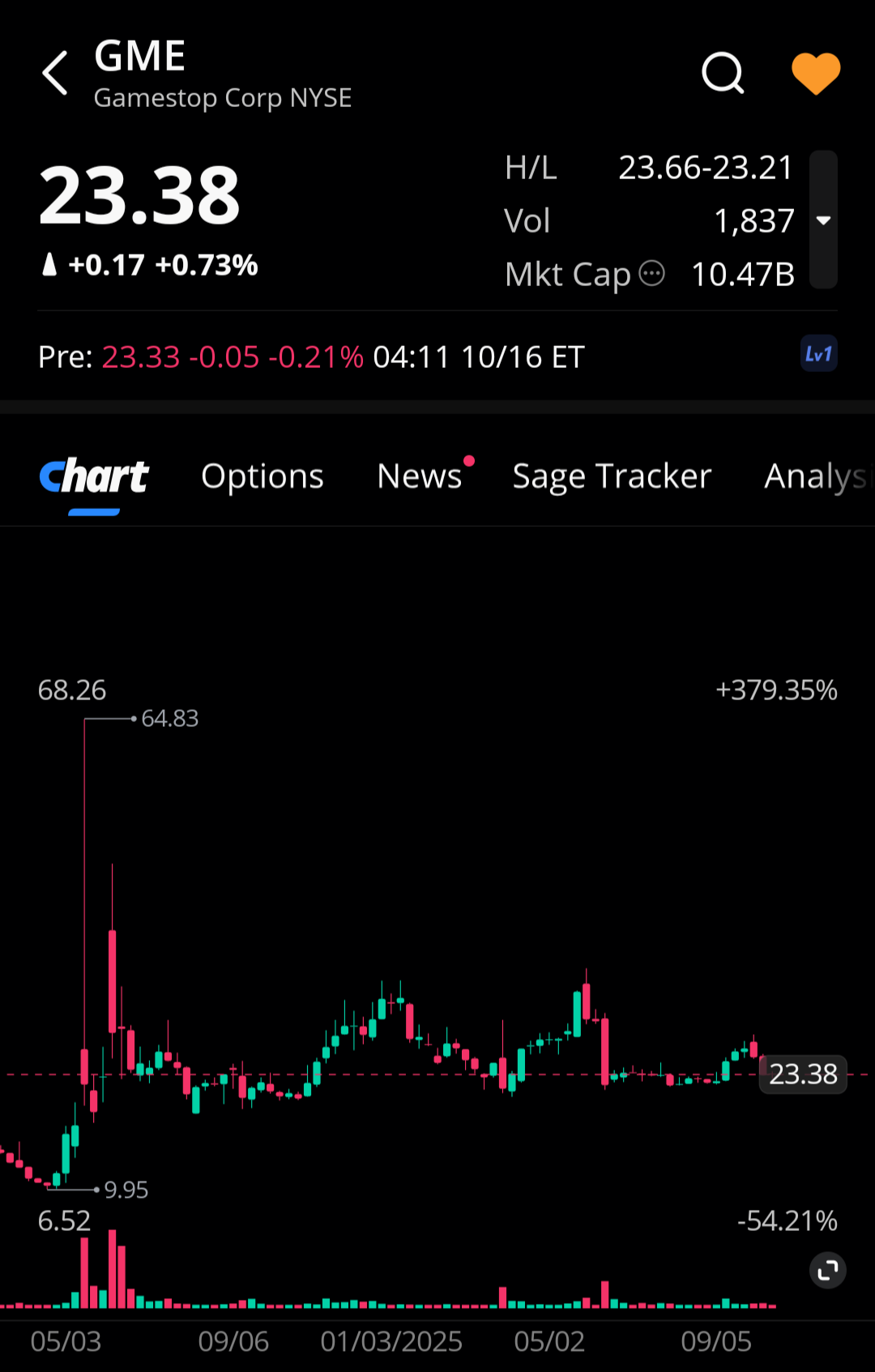Expand the quote details dropdown arrow
Viewport: 875px width, 1372px height.
(823, 220)
